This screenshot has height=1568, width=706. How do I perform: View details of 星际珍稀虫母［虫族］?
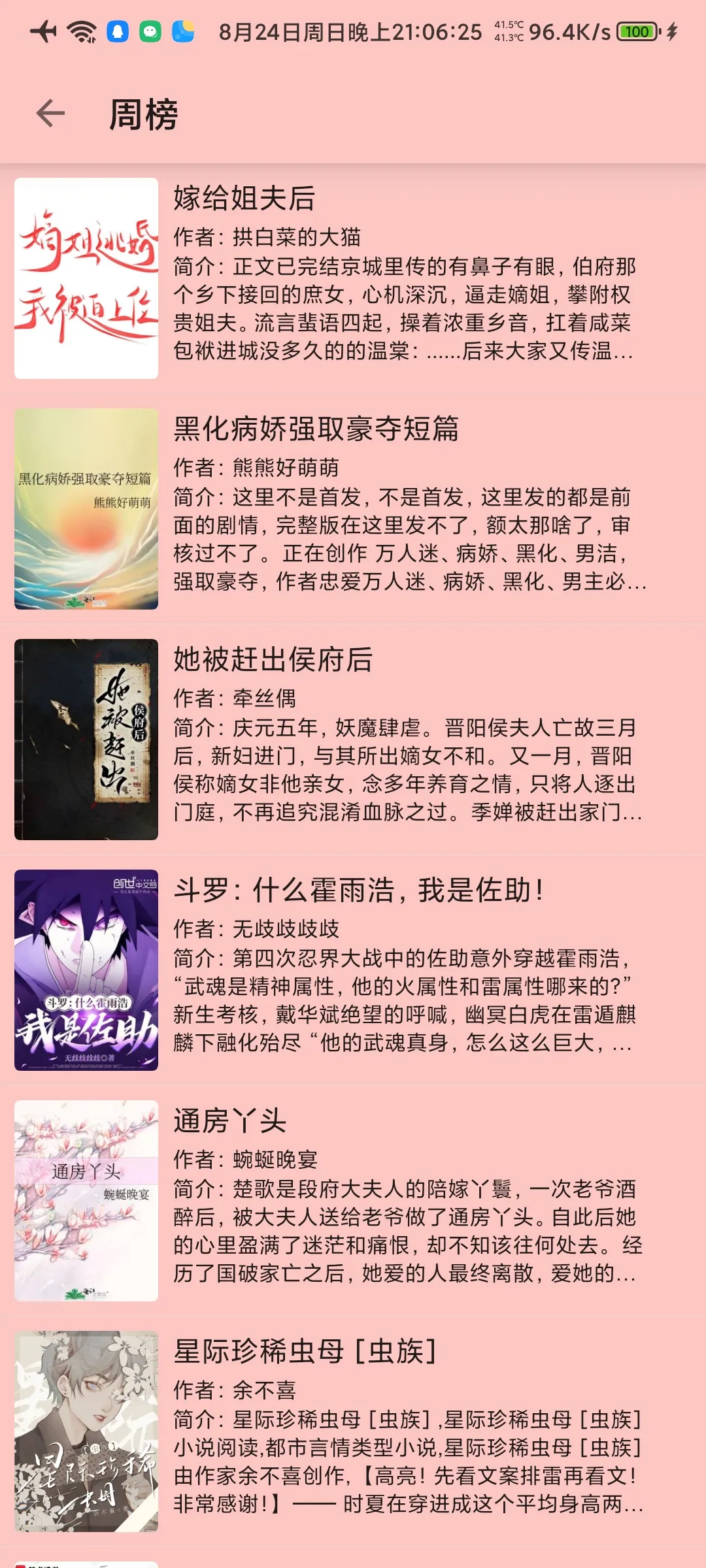353,1431
